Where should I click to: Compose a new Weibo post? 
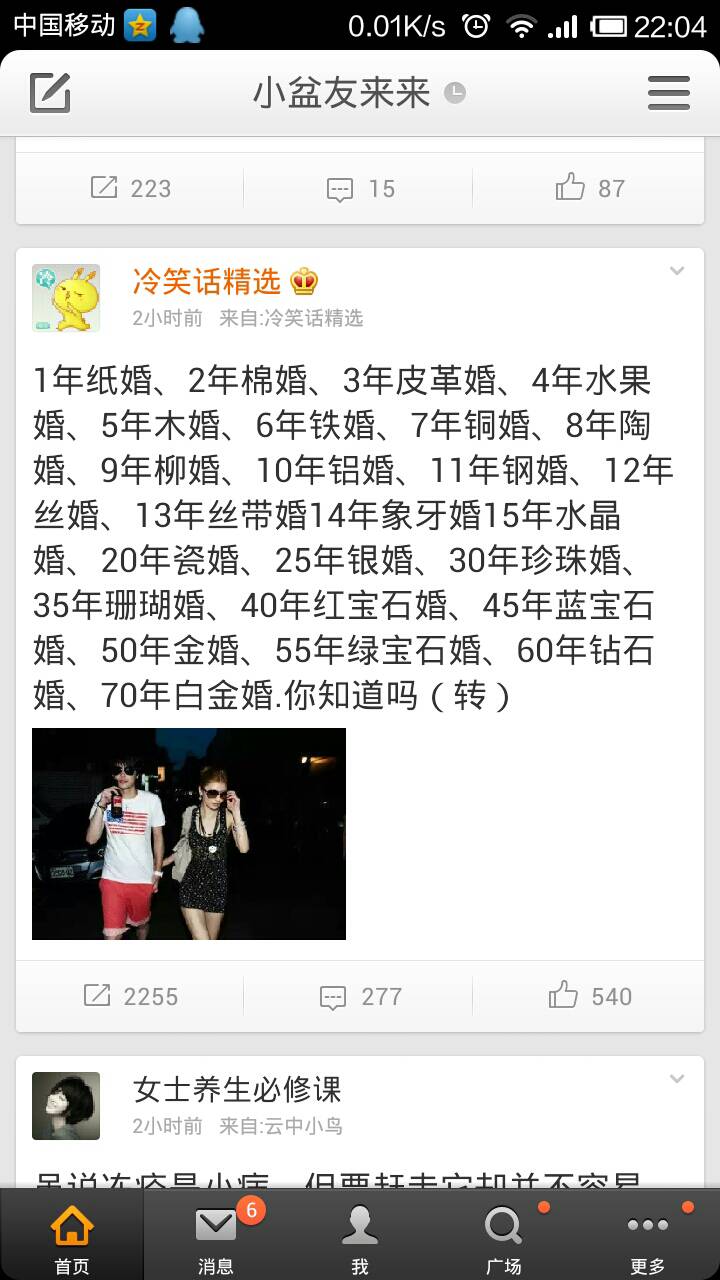pyautogui.click(x=50, y=93)
